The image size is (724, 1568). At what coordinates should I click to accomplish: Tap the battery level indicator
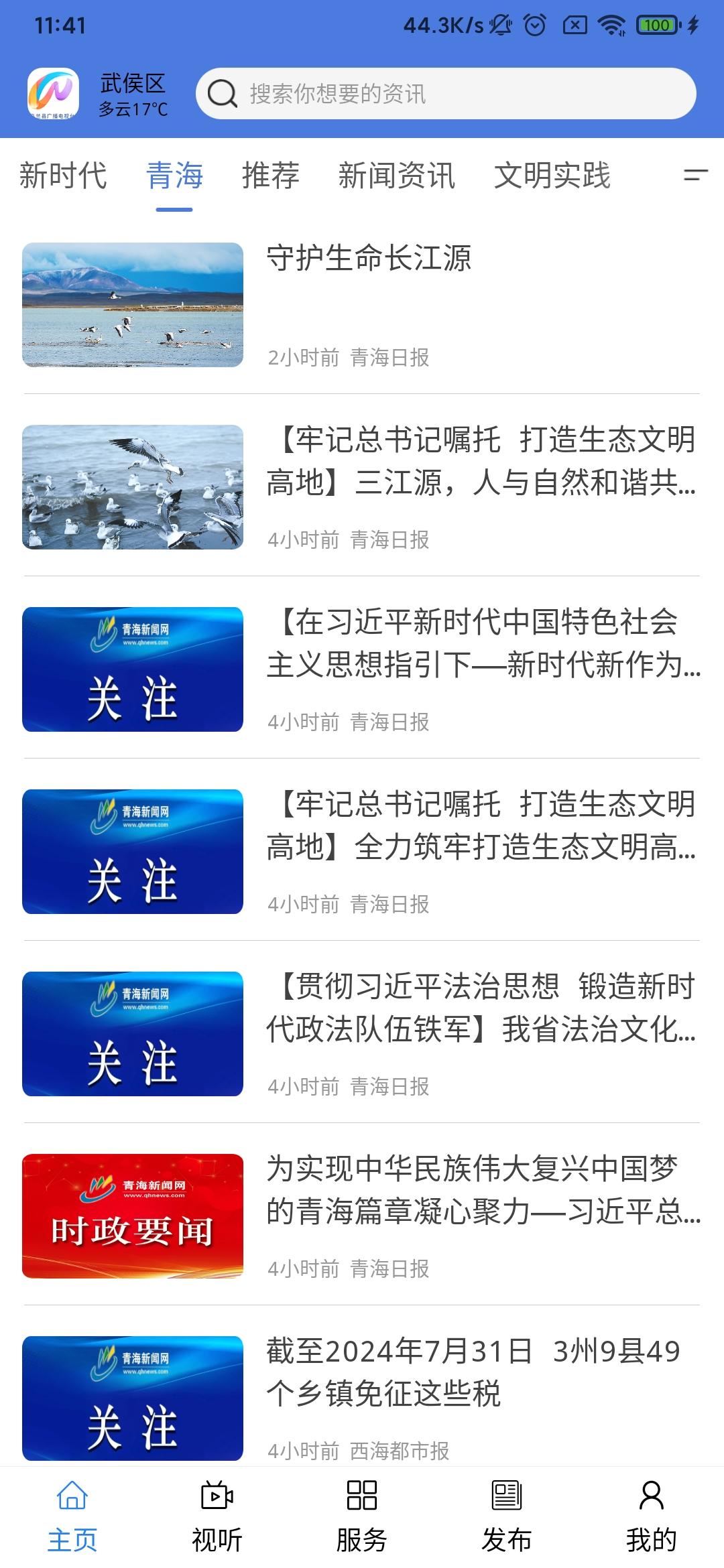[656, 24]
